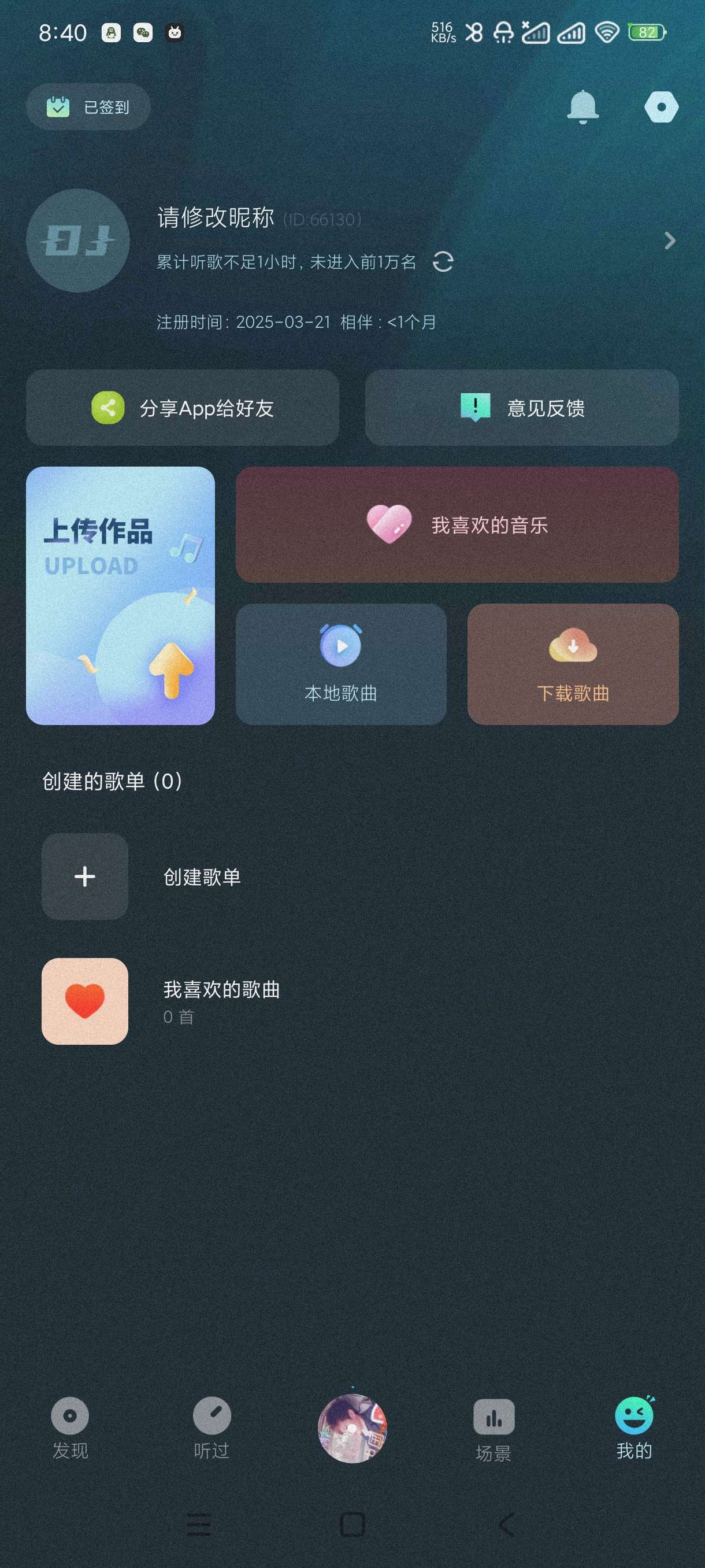Open the 上传作品 upload card
705x1568 pixels.
(120, 596)
